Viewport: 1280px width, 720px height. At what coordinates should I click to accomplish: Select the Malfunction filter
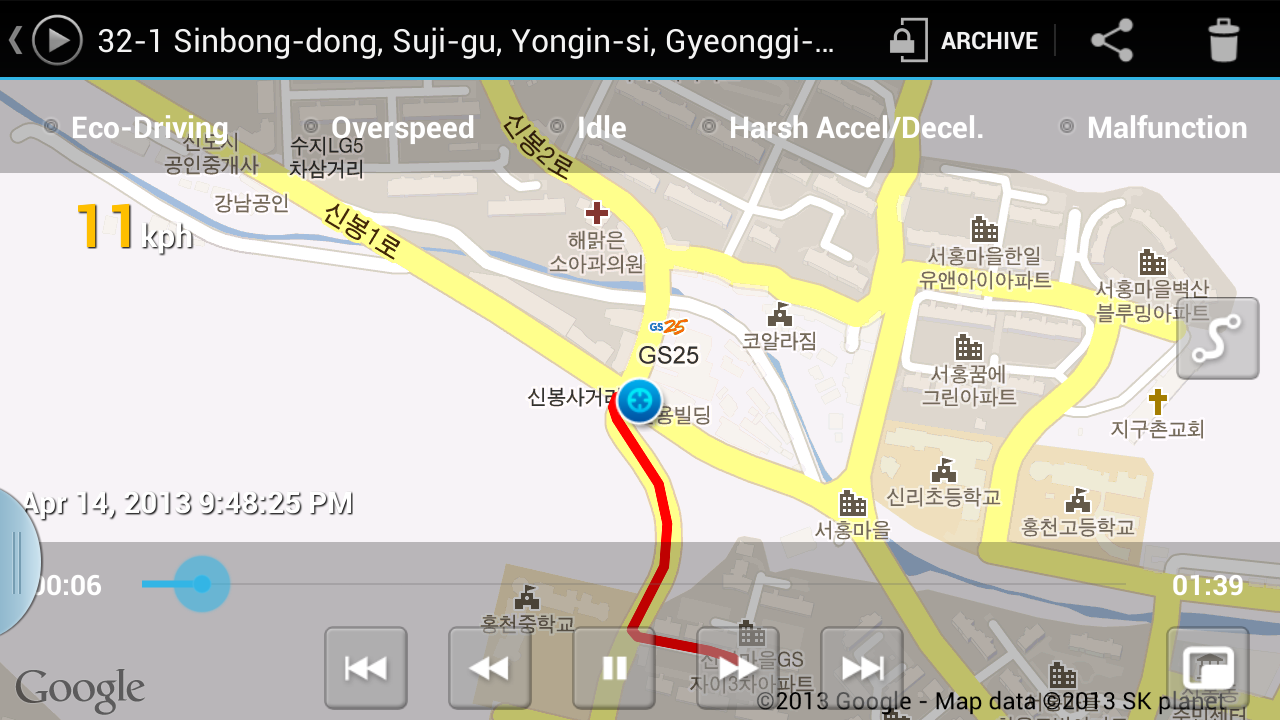click(1153, 128)
